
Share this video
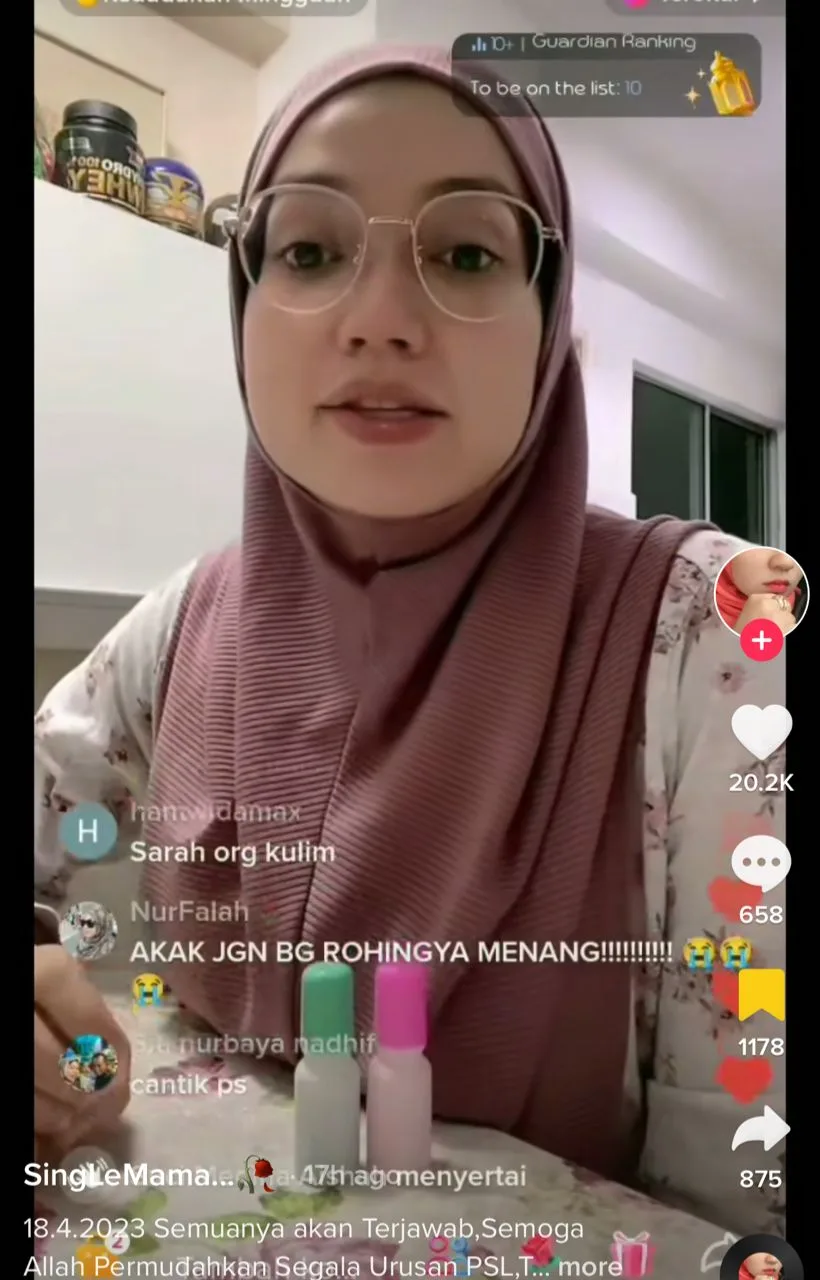[761, 1129]
